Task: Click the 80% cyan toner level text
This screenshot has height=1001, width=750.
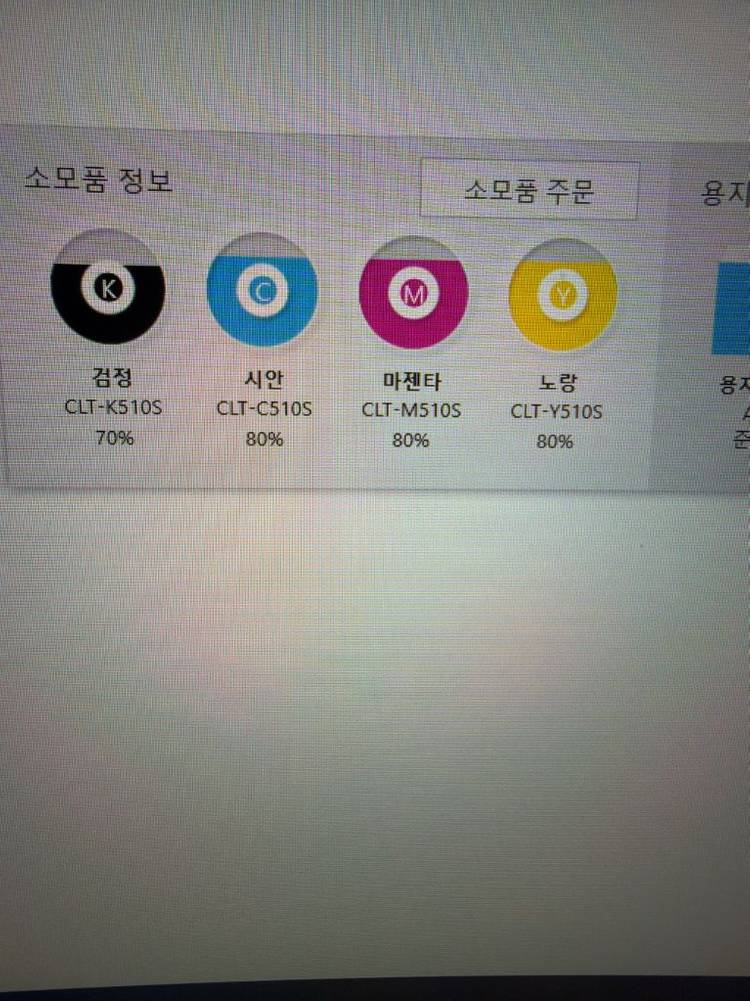Action: click(x=263, y=438)
